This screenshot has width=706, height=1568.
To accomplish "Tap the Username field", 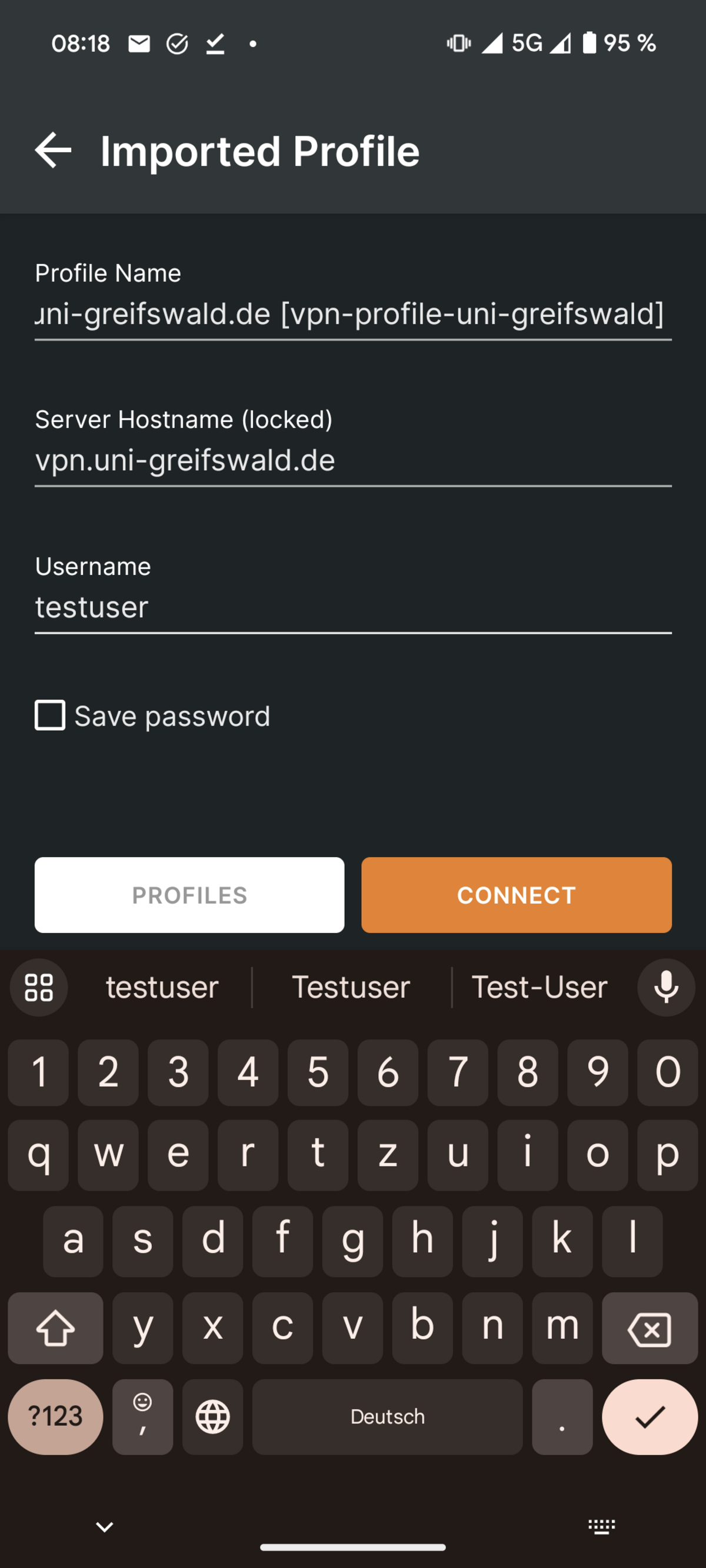I will tap(352, 607).
